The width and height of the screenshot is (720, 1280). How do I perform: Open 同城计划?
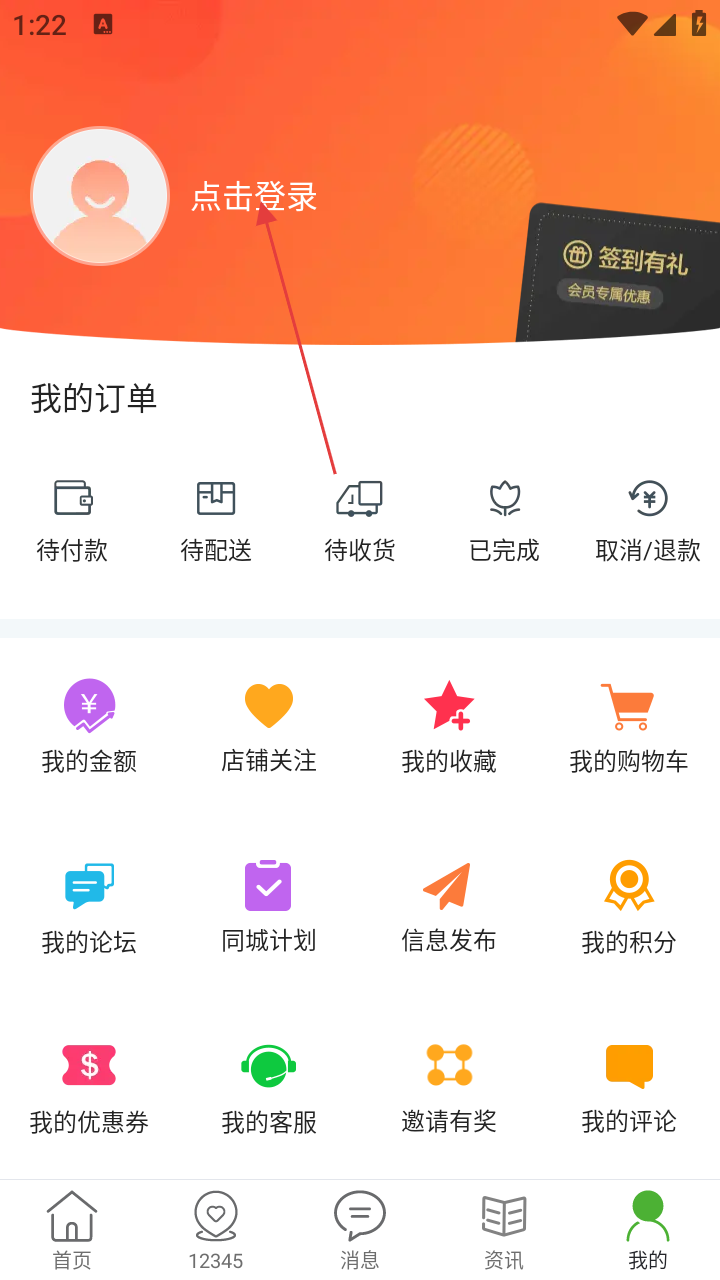click(x=269, y=906)
